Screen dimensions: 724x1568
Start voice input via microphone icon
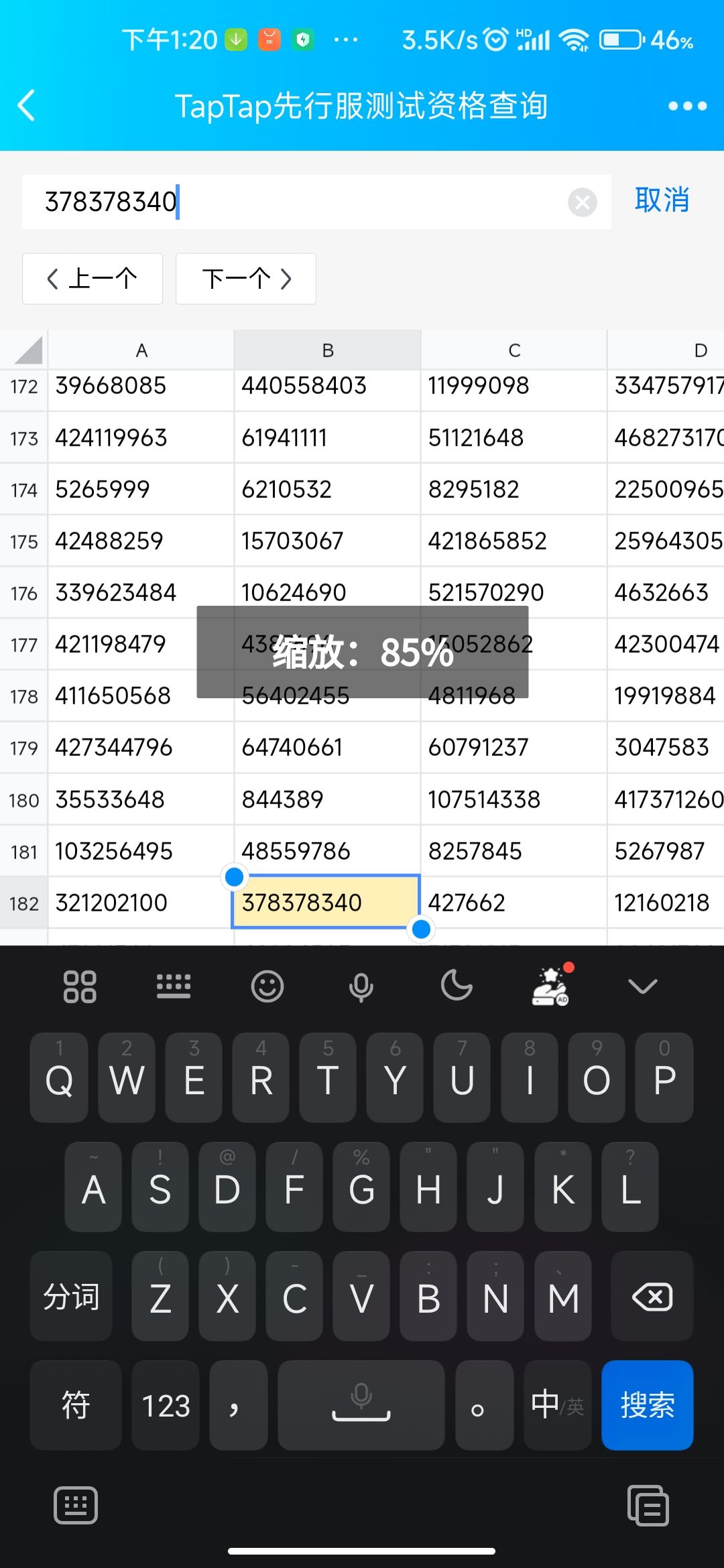(x=361, y=986)
